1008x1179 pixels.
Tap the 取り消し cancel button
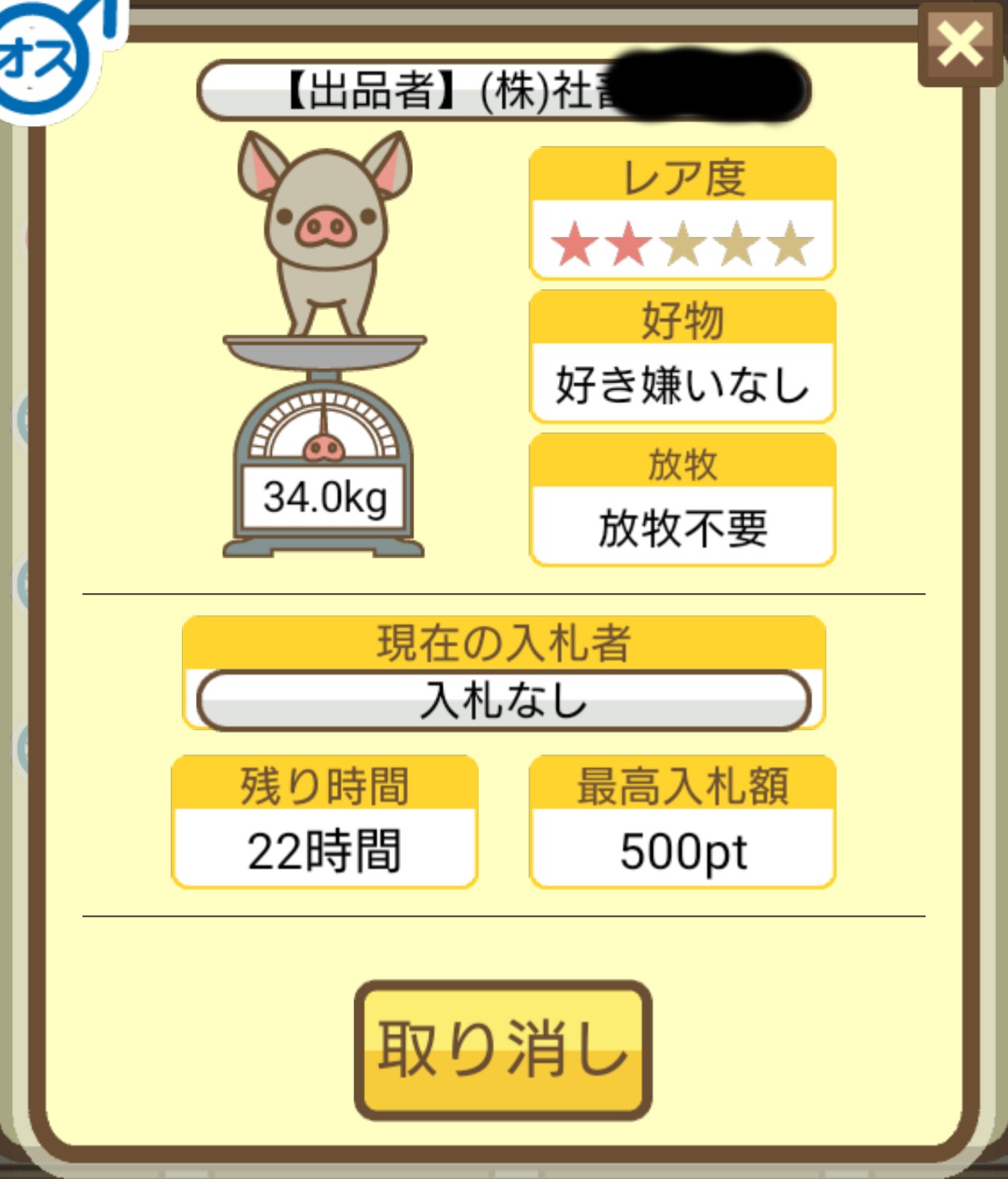[502, 1049]
